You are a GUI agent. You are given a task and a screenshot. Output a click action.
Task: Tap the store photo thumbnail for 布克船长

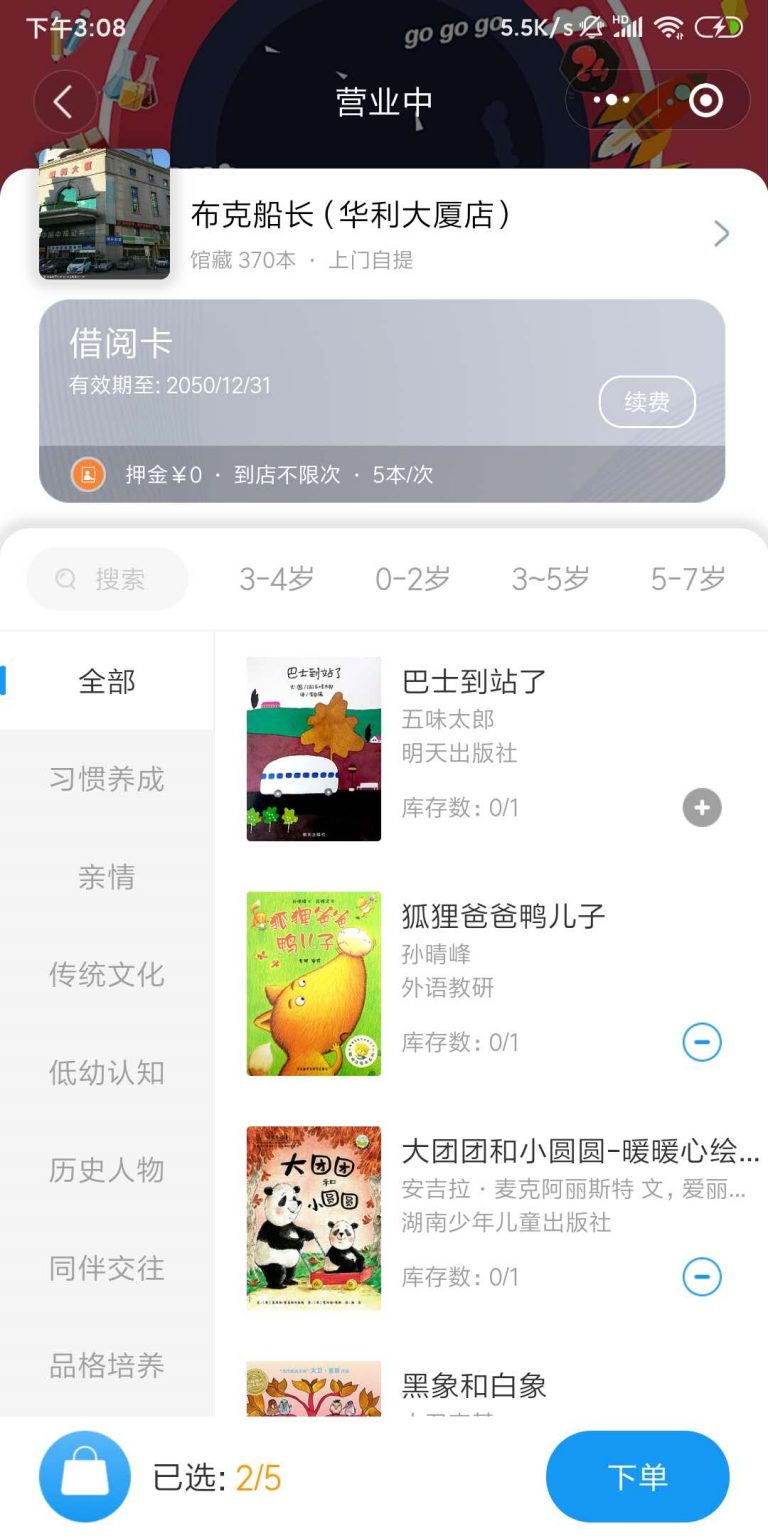[103, 217]
